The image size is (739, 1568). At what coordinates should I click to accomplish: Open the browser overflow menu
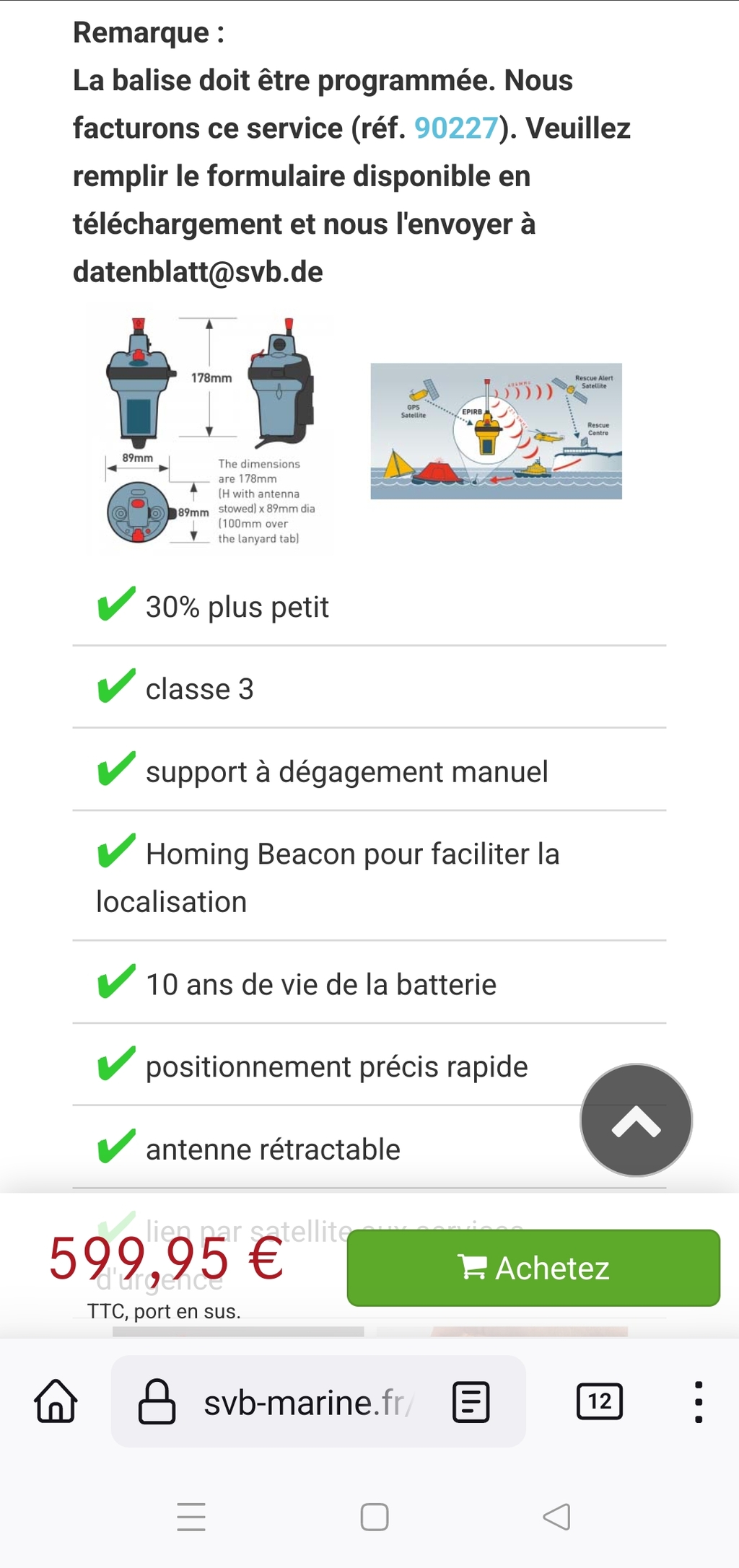pyautogui.click(x=698, y=1401)
